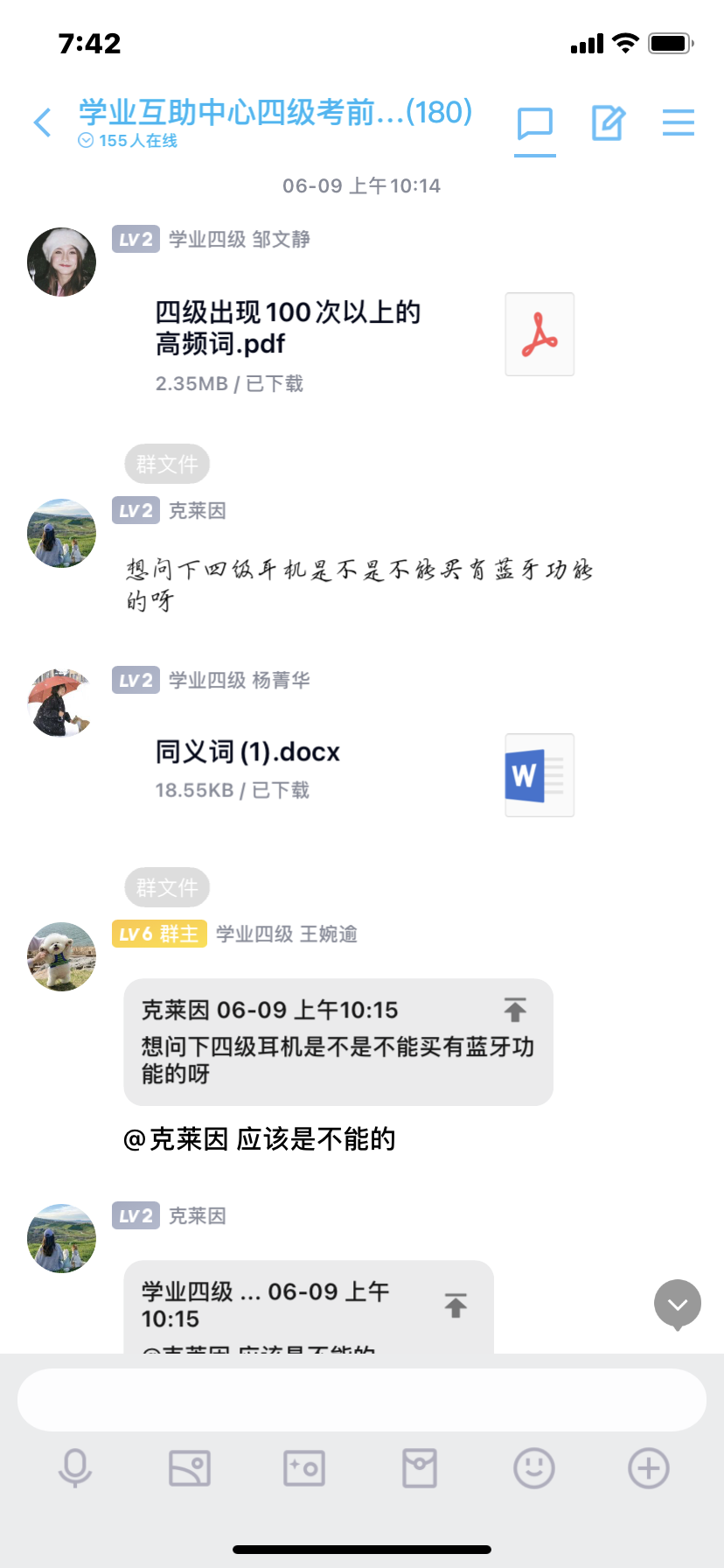Screen dimensions: 724x1568
Task: Go back from the group chat
Action: pos(42,122)
